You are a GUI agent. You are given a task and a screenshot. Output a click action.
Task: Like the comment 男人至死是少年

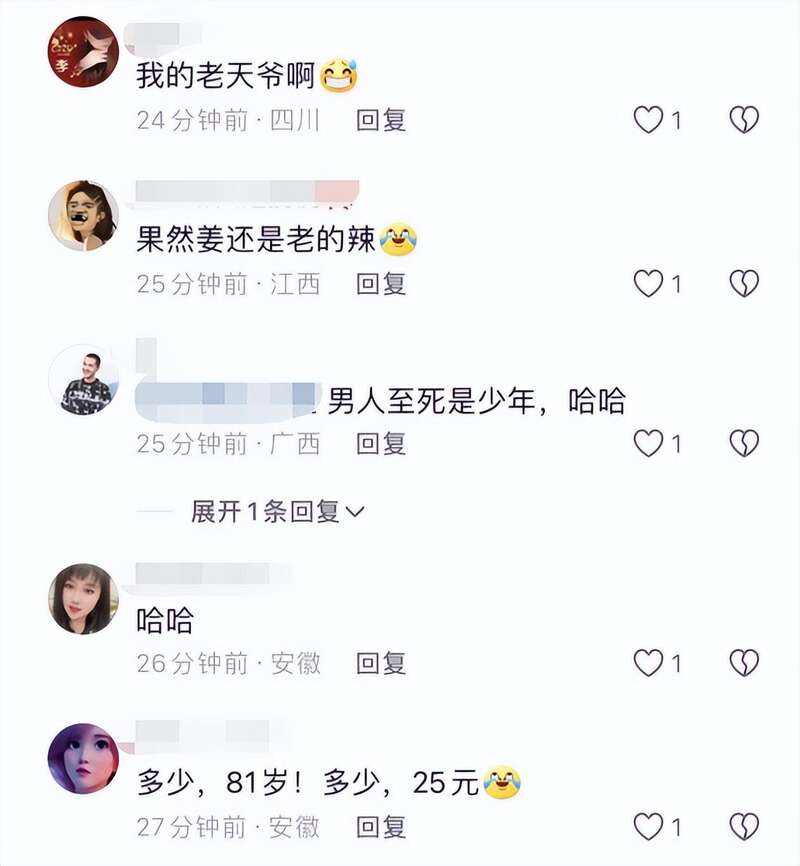pyautogui.click(x=649, y=443)
